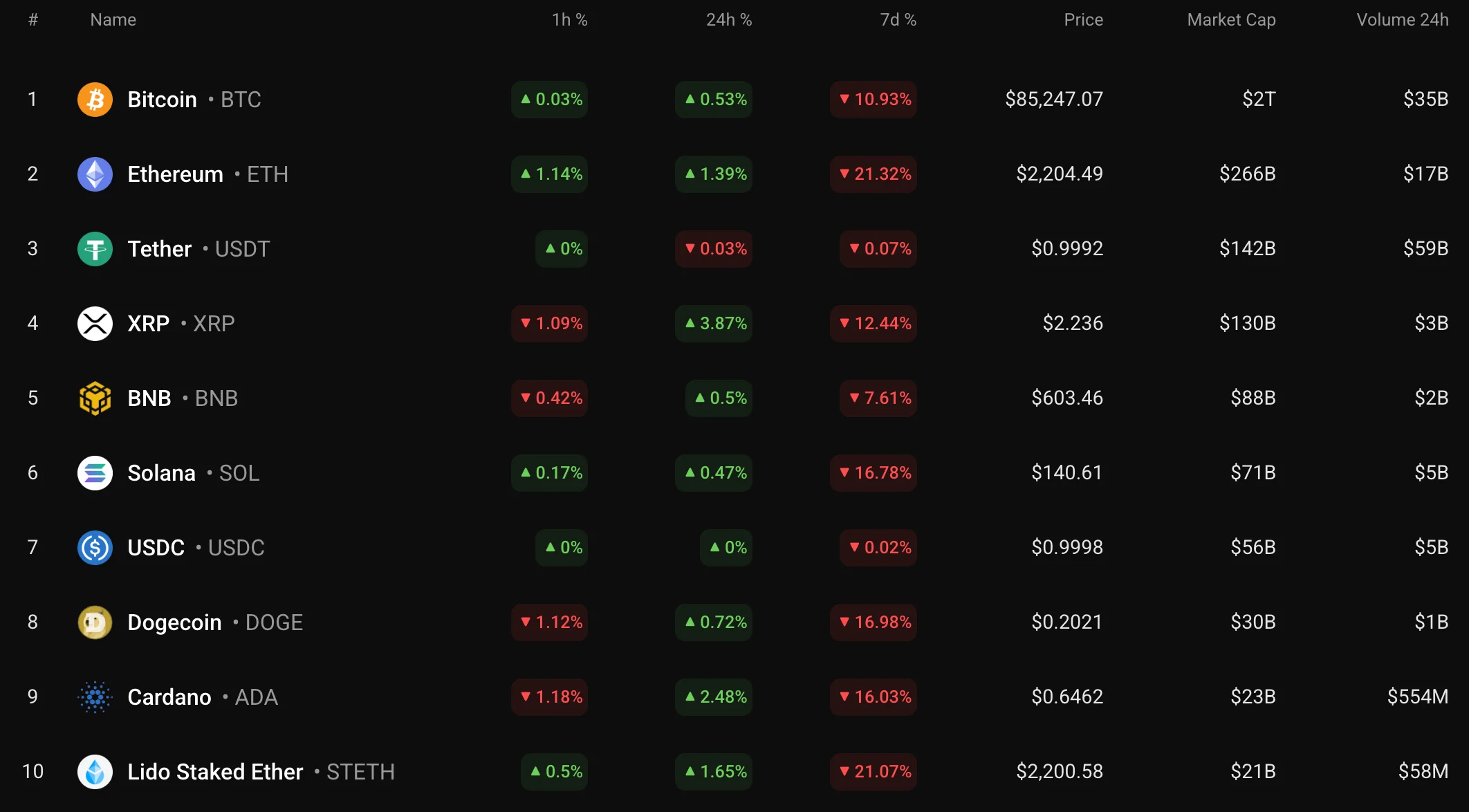
Task: Sort by the Name column header
Action: pos(113,20)
